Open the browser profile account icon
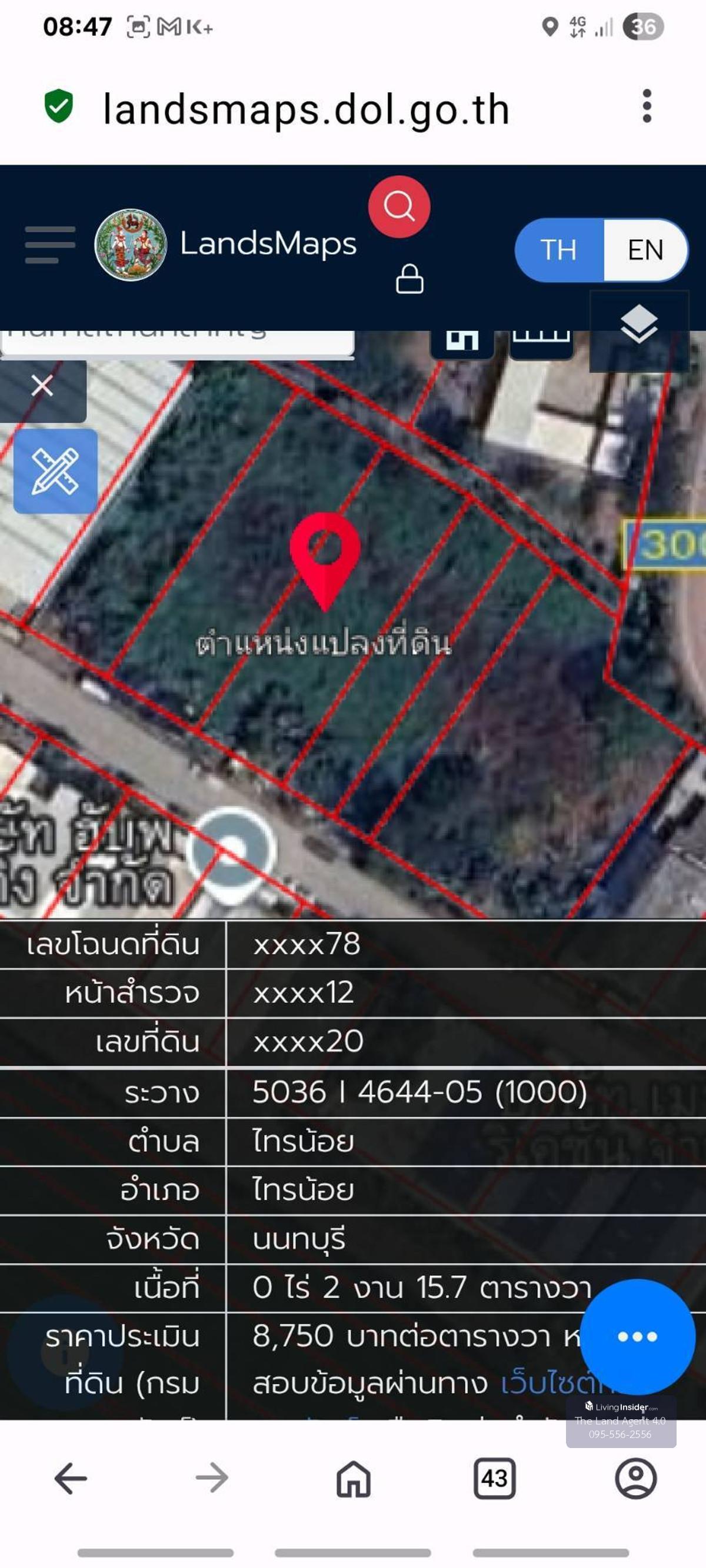This screenshot has height=1568, width=706. [635, 1479]
